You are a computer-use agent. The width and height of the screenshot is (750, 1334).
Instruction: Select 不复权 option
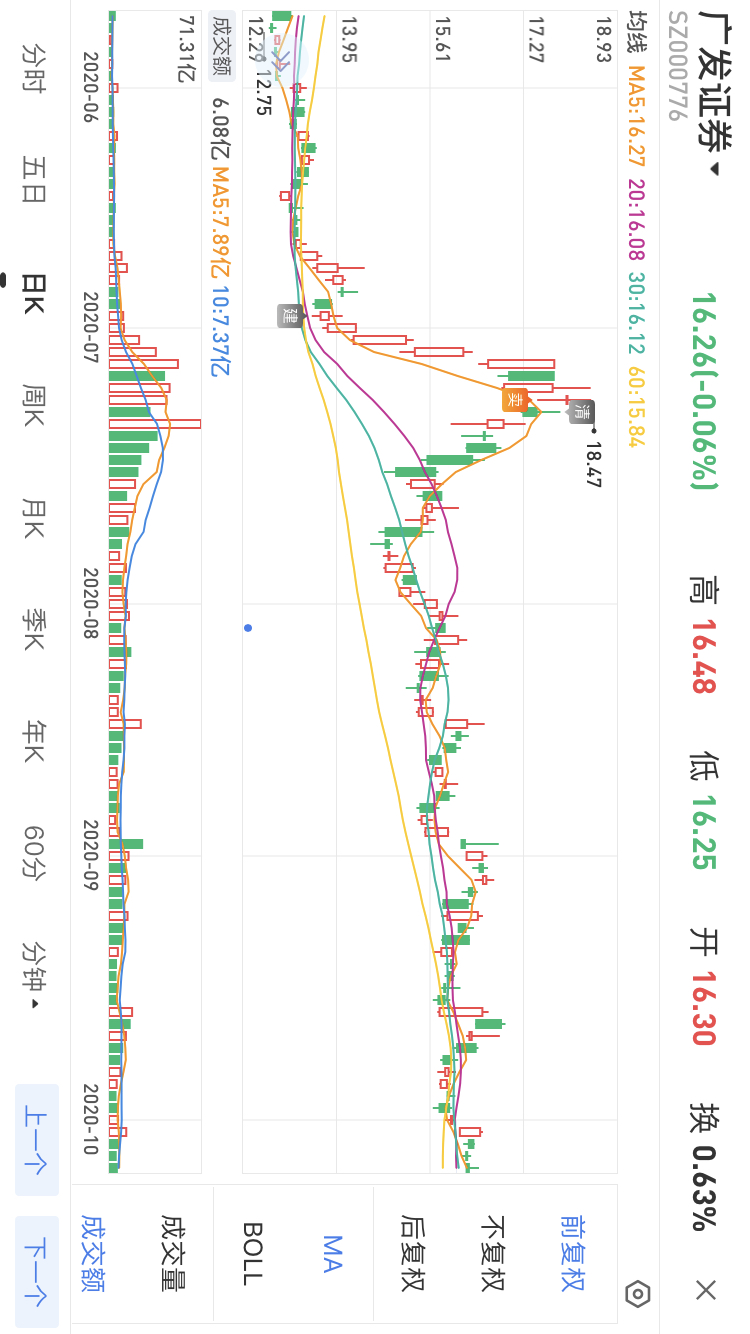tap(492, 1254)
